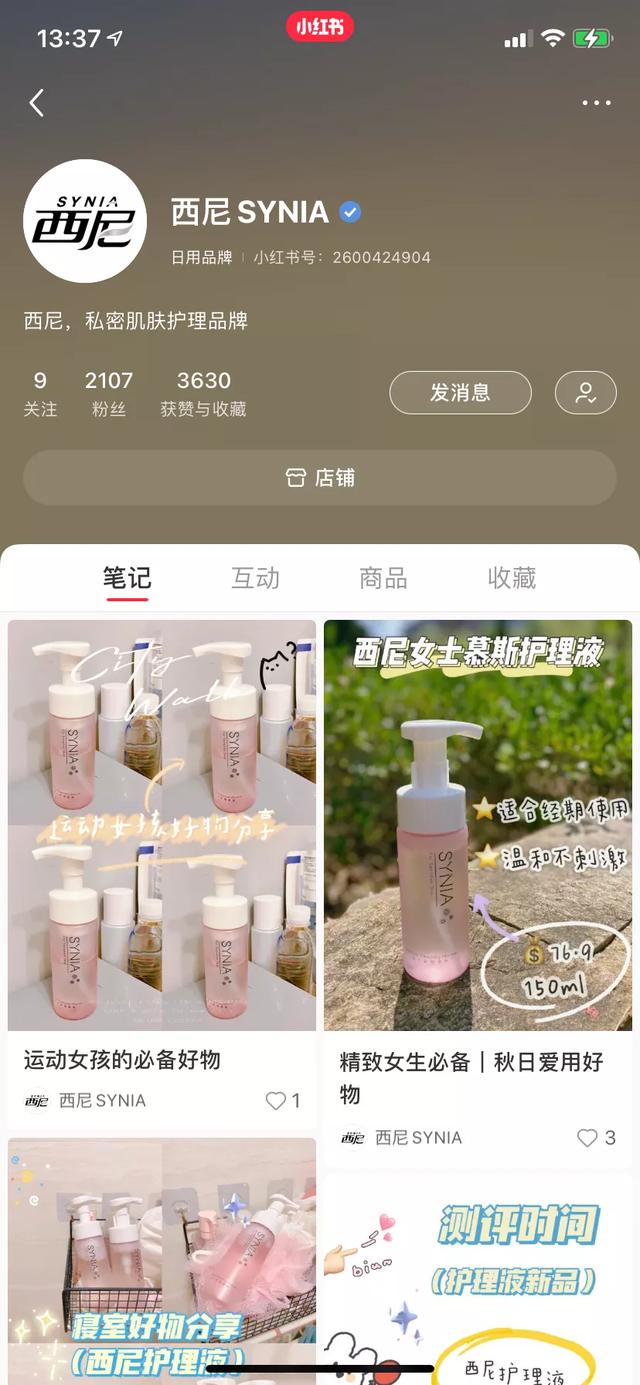Open the note 精致女生必备｜秋日爱用好物

[x=478, y=826]
